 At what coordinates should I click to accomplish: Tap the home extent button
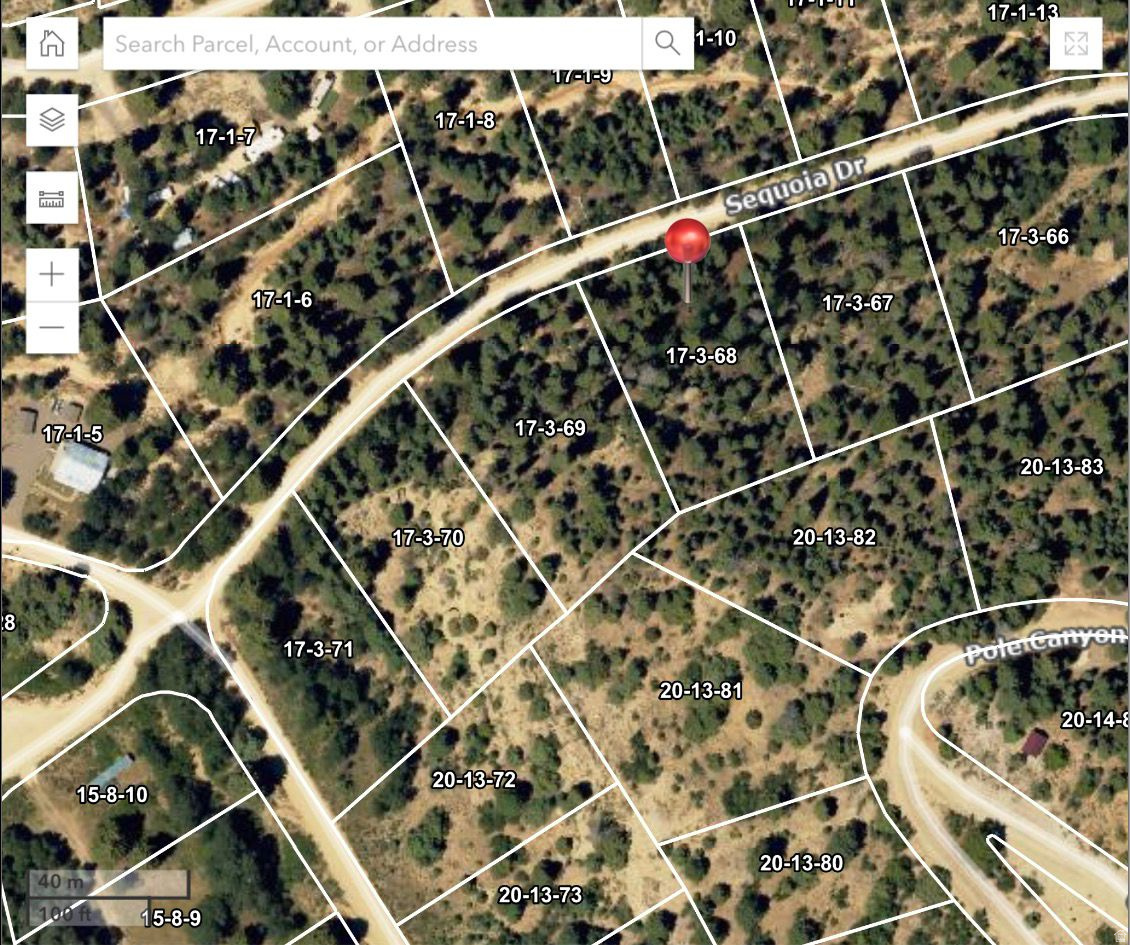(x=52, y=44)
